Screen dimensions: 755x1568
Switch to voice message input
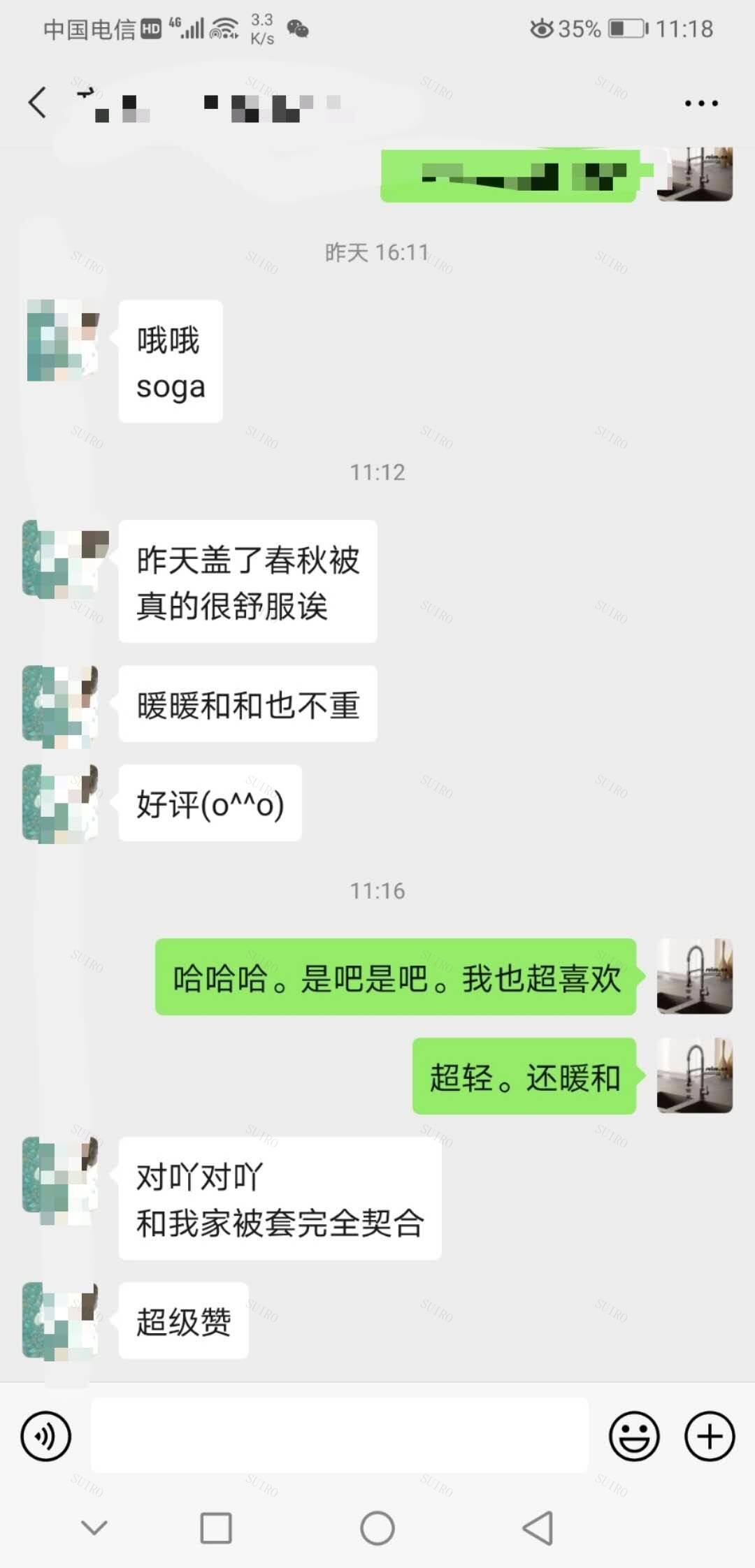click(x=46, y=1437)
